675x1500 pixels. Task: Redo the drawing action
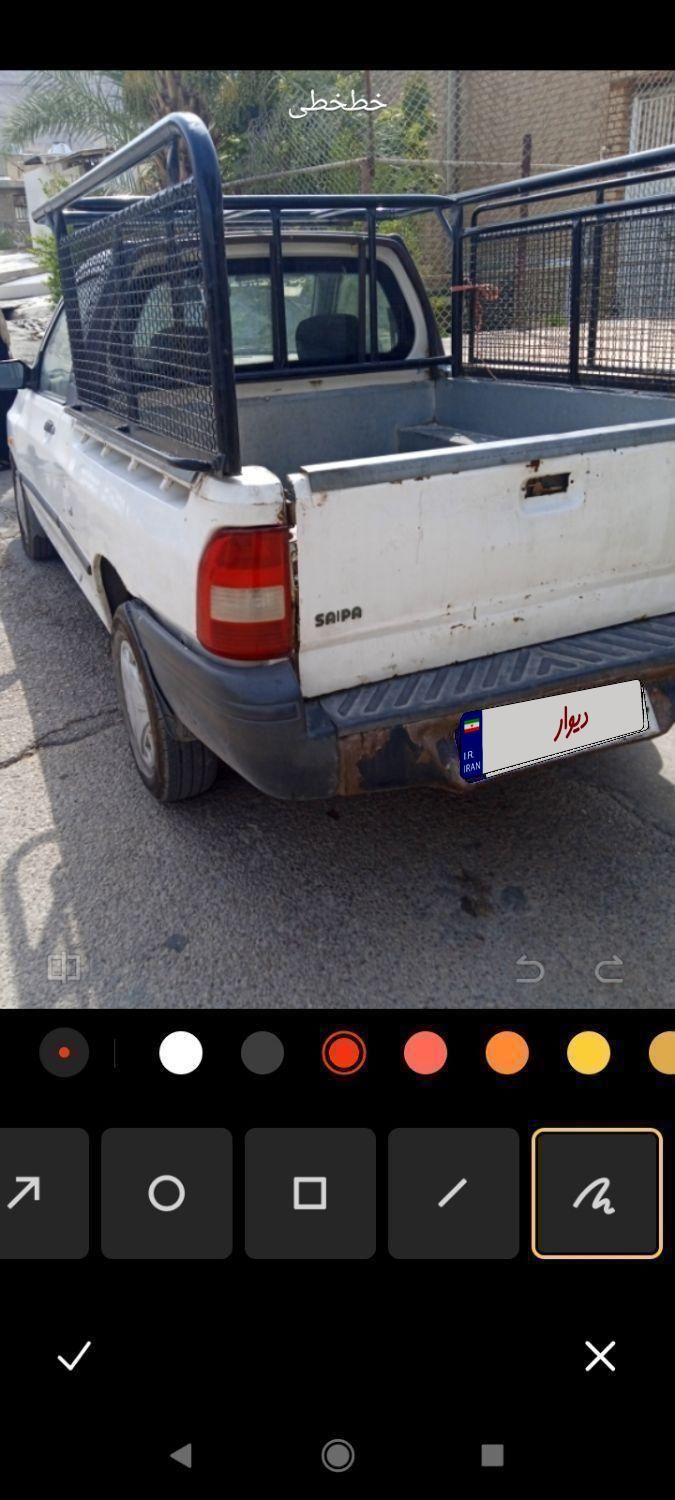click(x=609, y=968)
